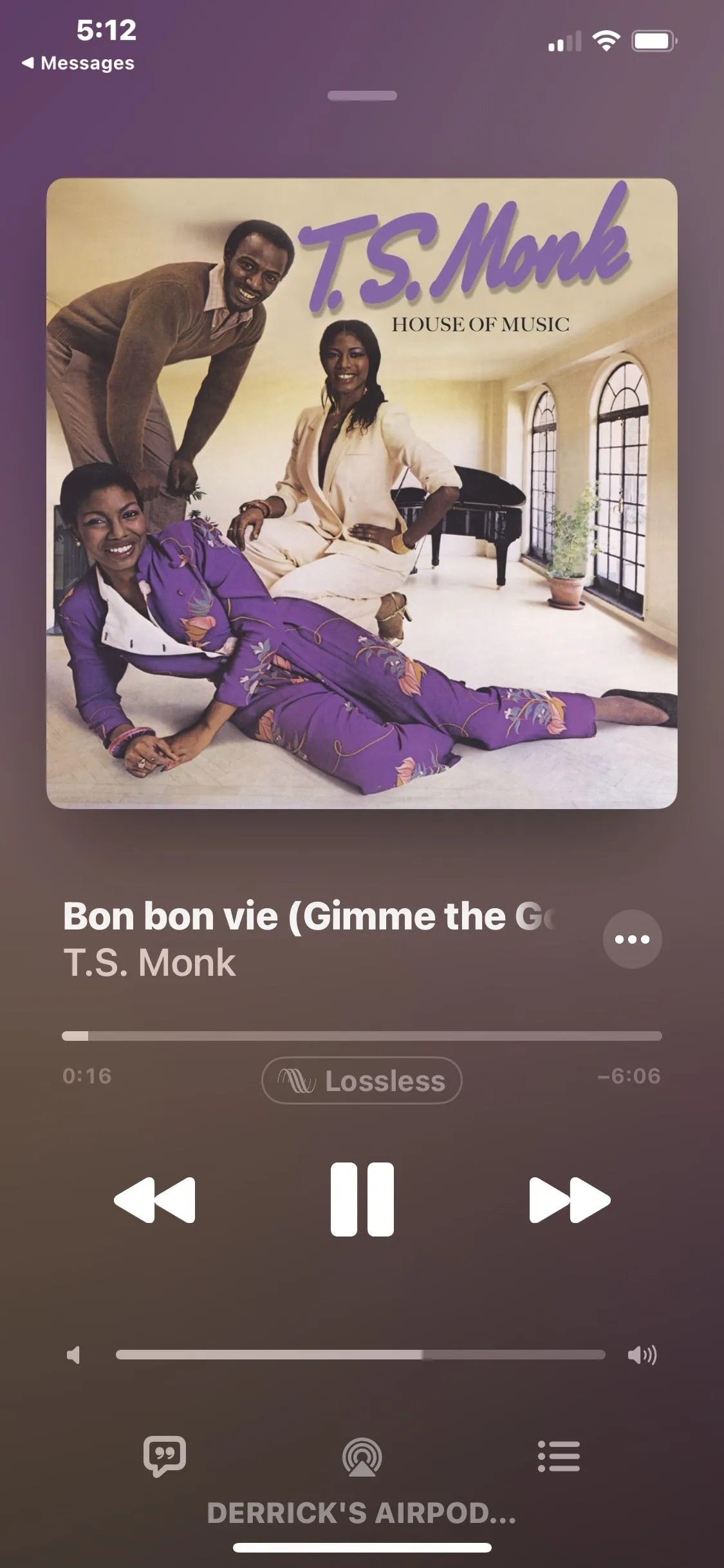724x1568 pixels.
Task: Tap the T.S. Monk artist name
Action: (149, 963)
